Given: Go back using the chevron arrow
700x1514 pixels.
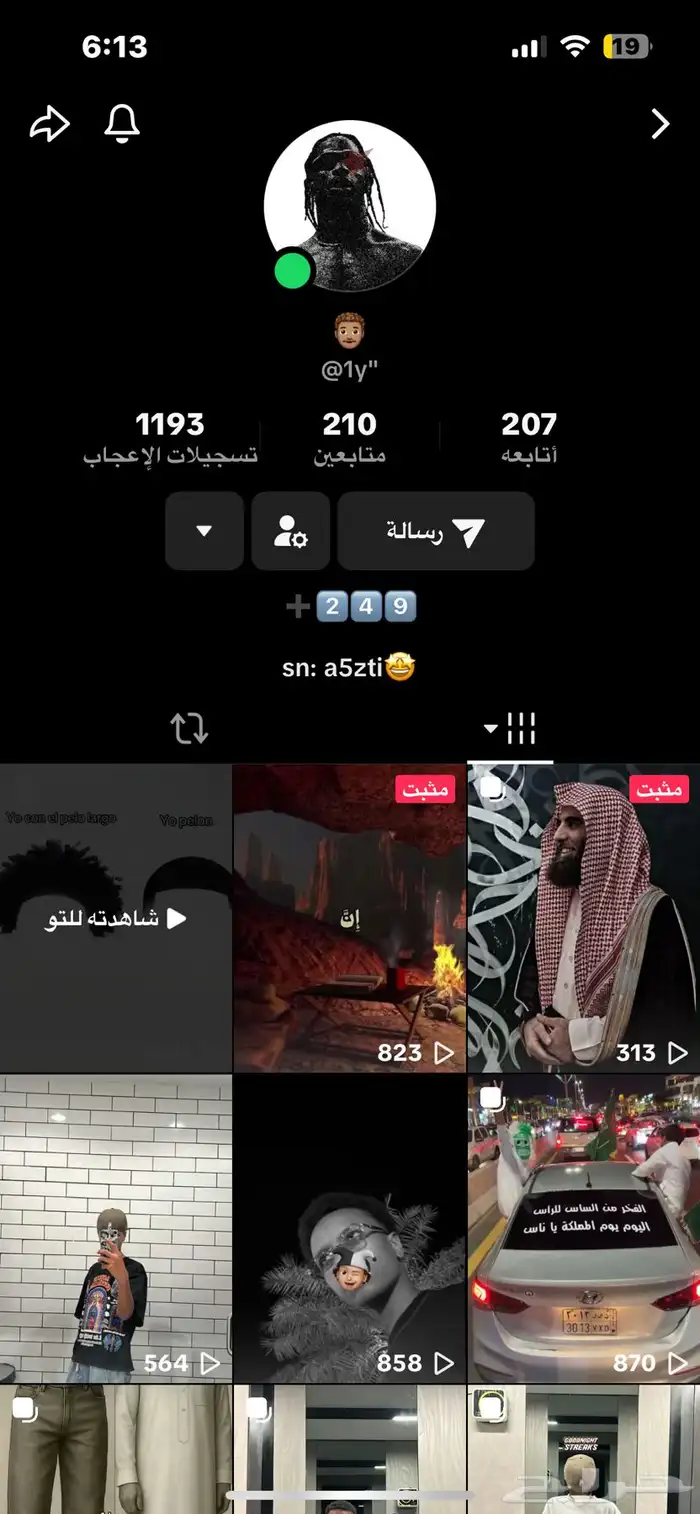Looking at the screenshot, I should [x=660, y=124].
